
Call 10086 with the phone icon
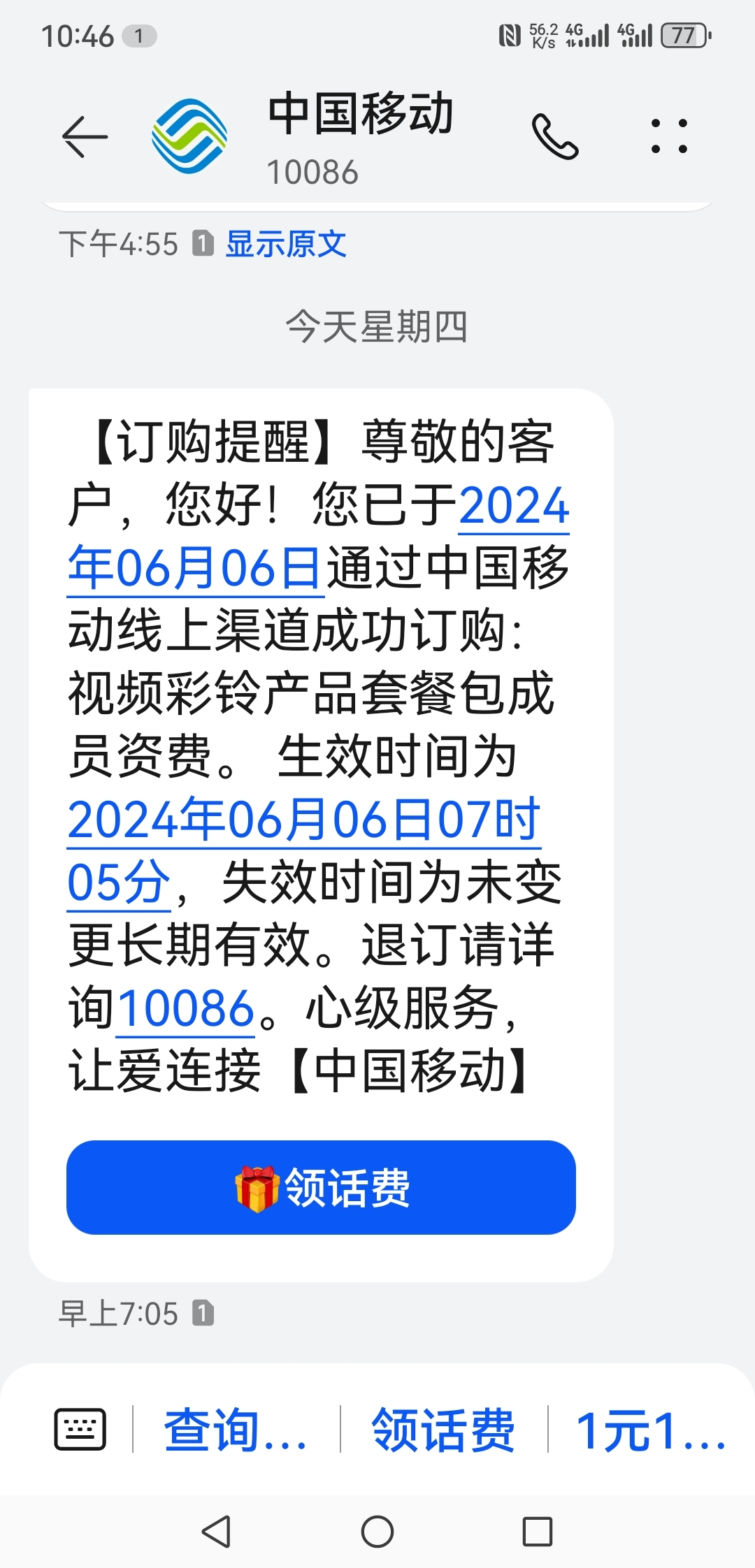tap(555, 136)
